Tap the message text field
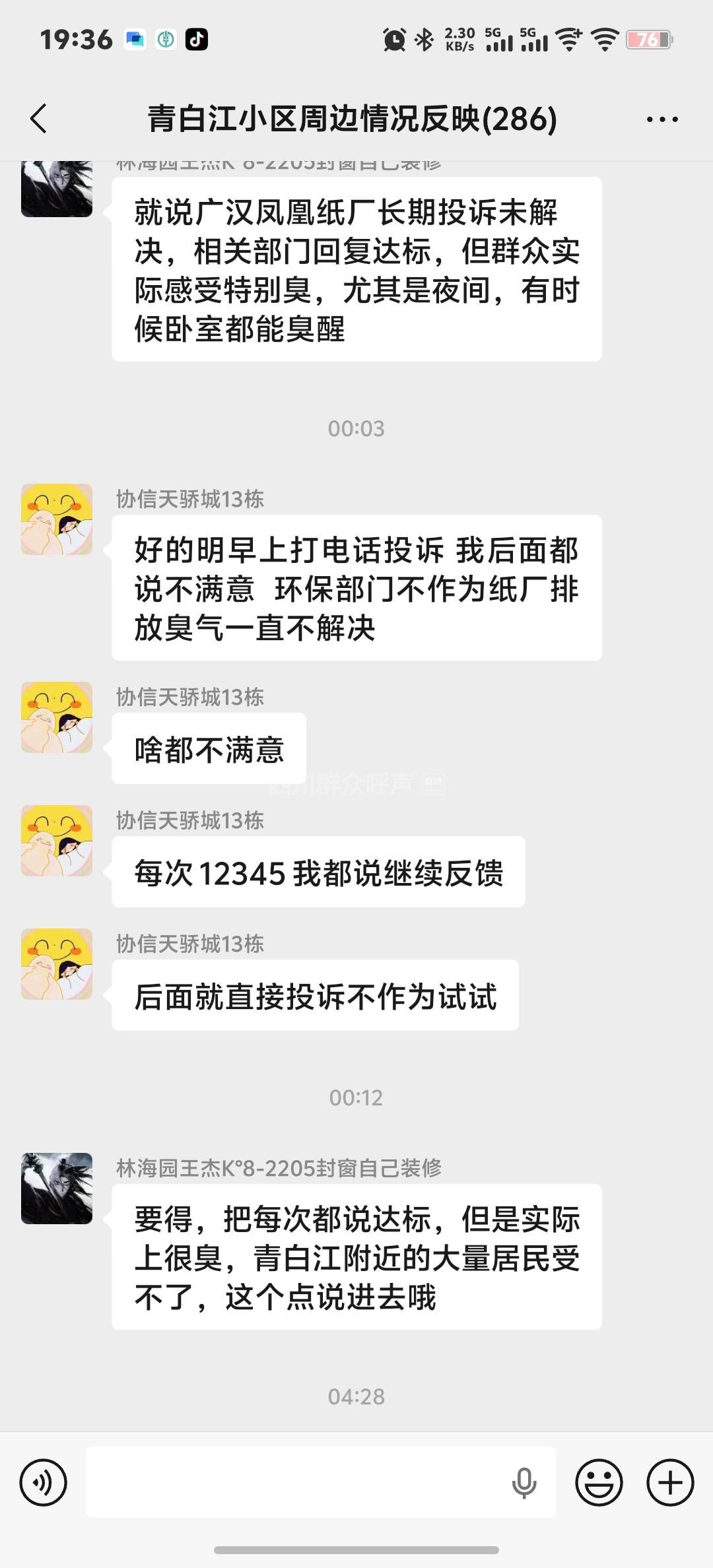713x1568 pixels. click(297, 1482)
